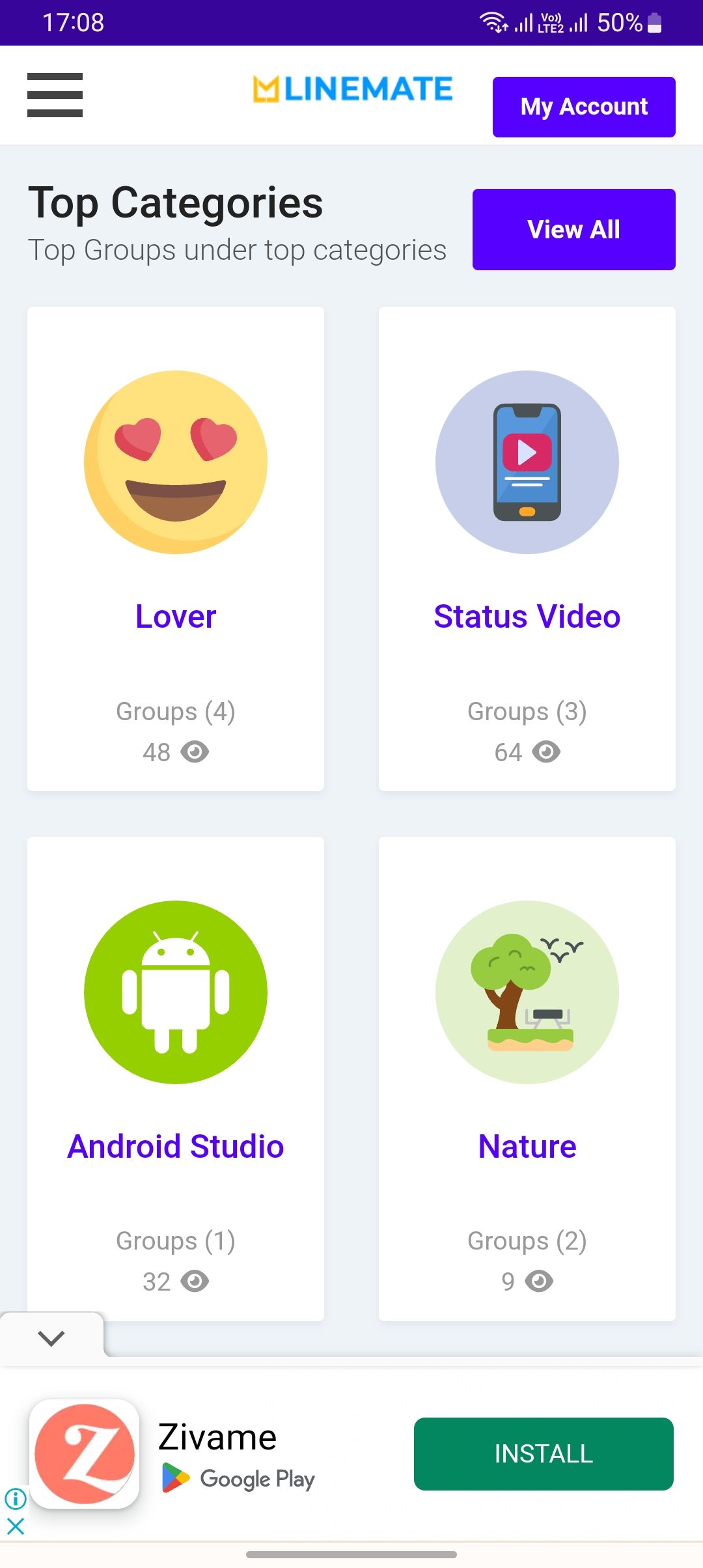The width and height of the screenshot is (703, 1568).
Task: Open the Status Video category
Action: pos(527,548)
